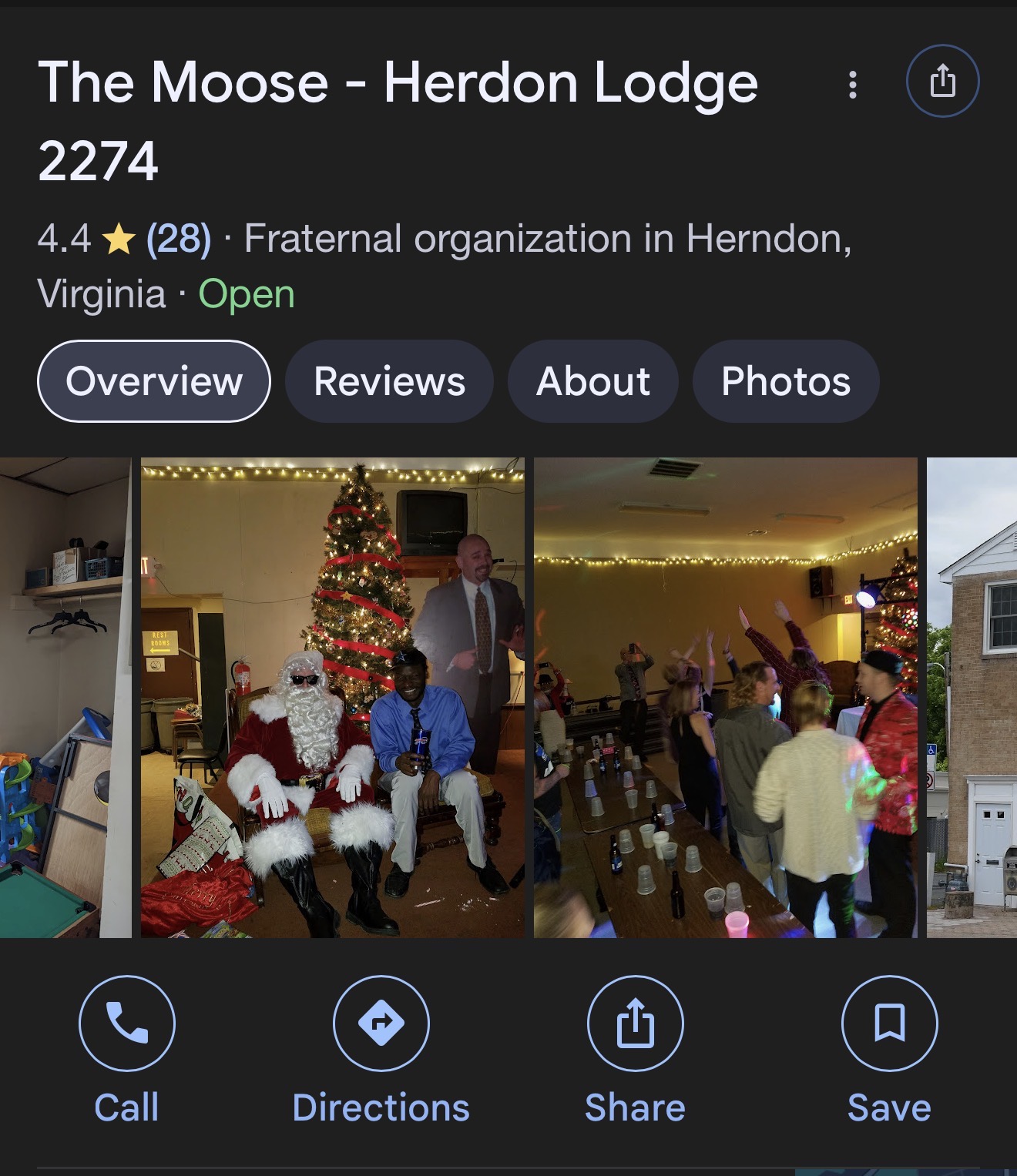The height and width of the screenshot is (1176, 1017).
Task: Open the (28) reviews link
Action: click(x=176, y=239)
